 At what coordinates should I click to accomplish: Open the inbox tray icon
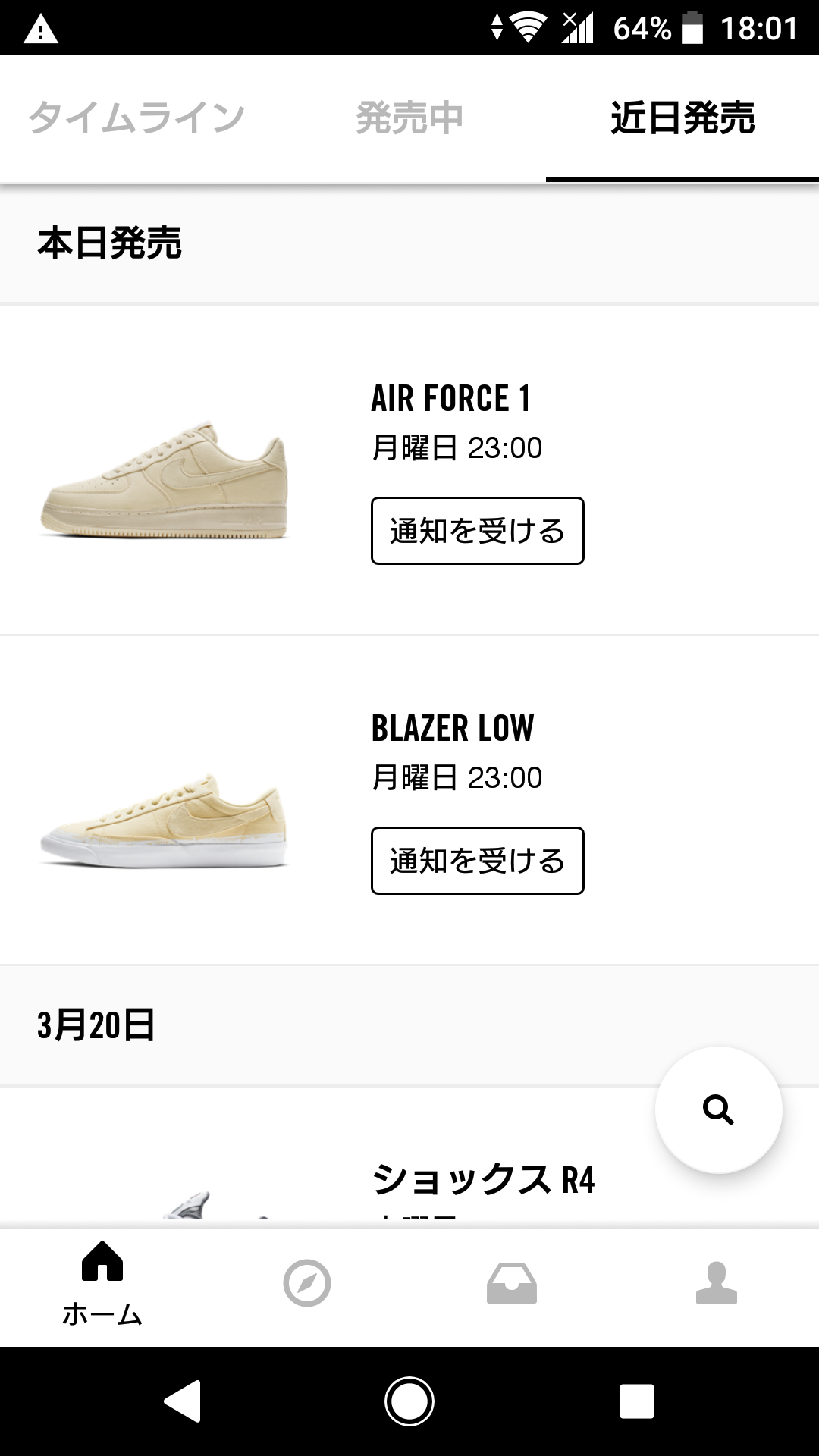(512, 1279)
